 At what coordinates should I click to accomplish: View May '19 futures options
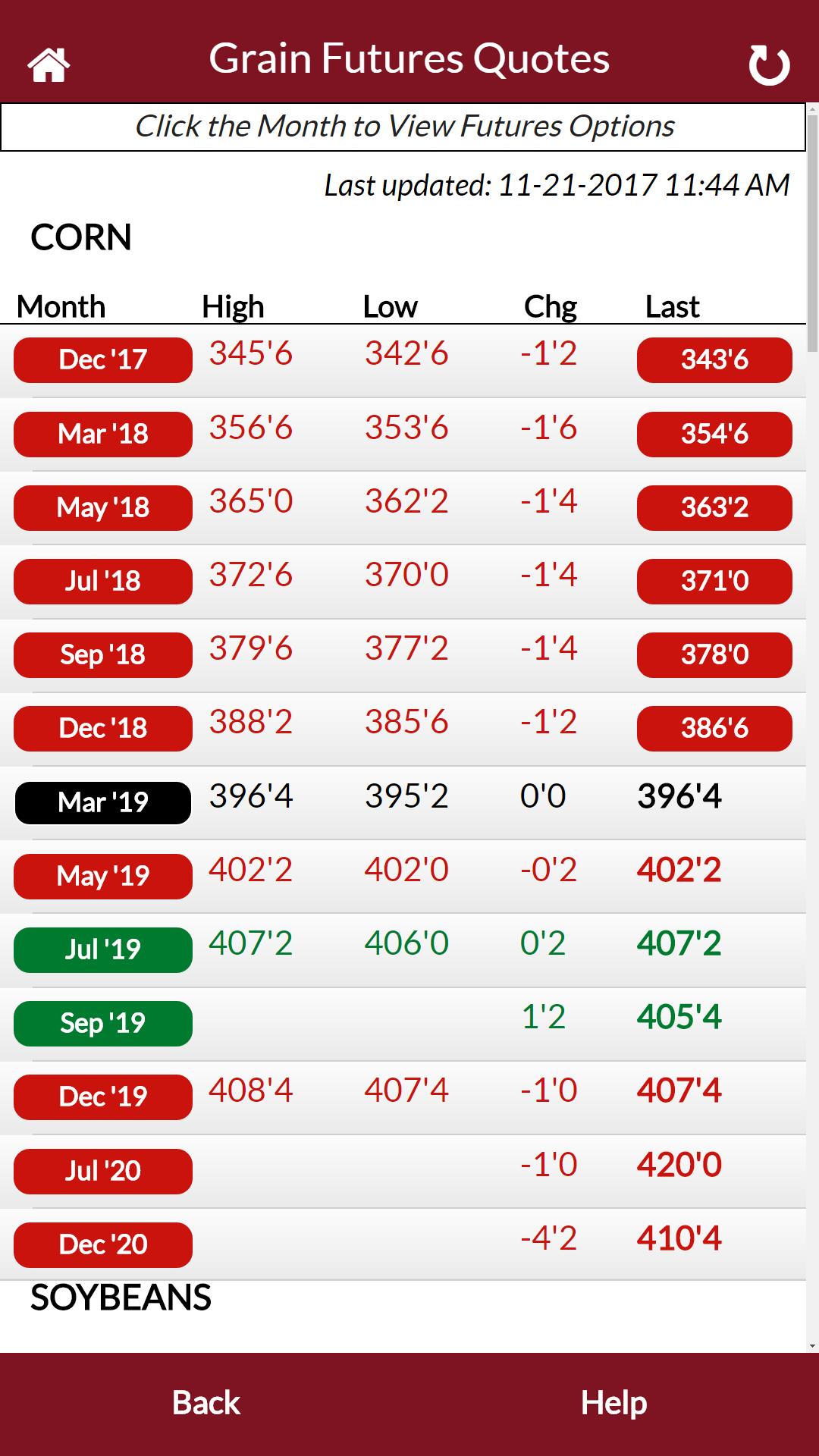coord(103,877)
